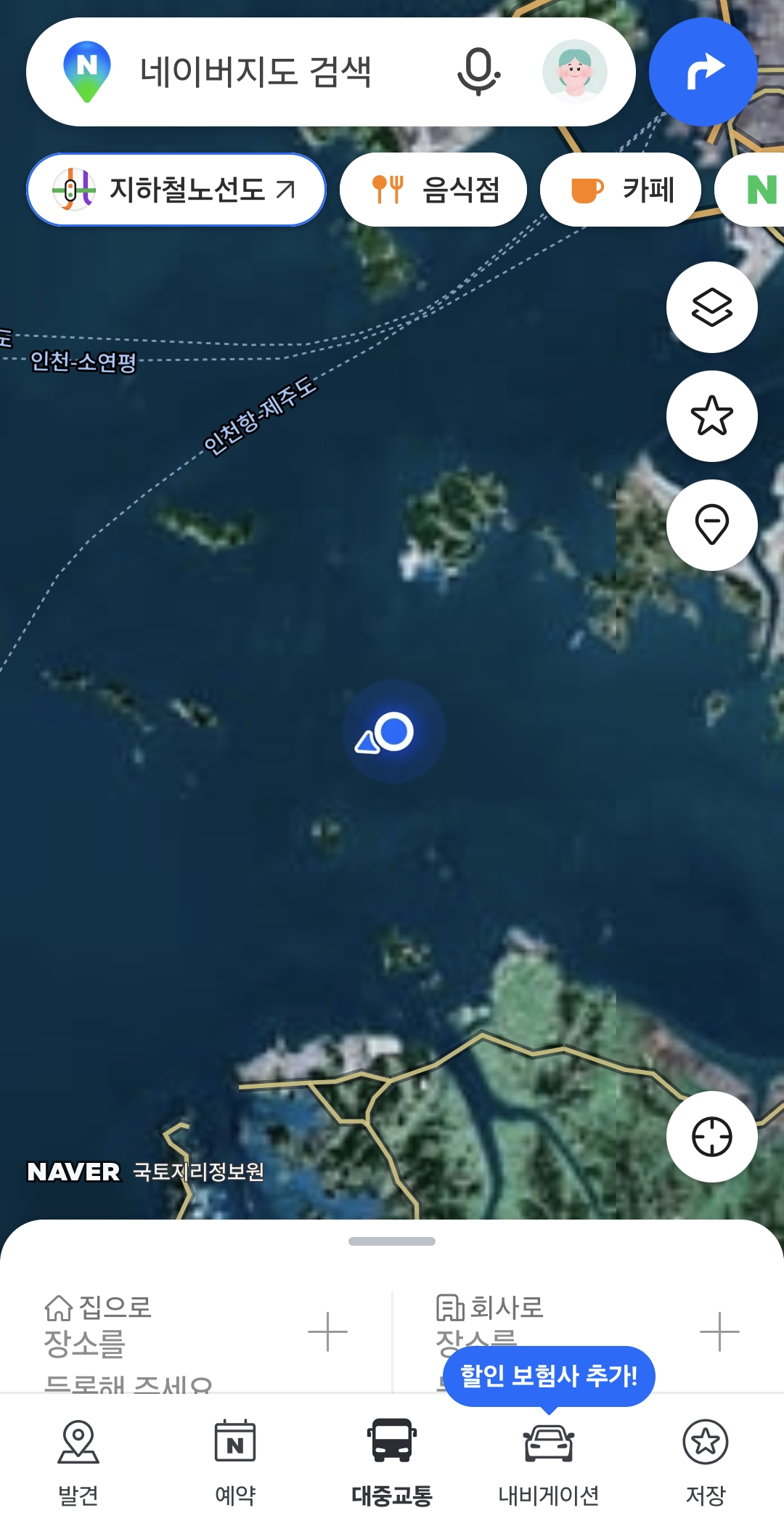Tap the bottom sheet drag handle
This screenshot has height=1529, width=784.
point(392,1241)
